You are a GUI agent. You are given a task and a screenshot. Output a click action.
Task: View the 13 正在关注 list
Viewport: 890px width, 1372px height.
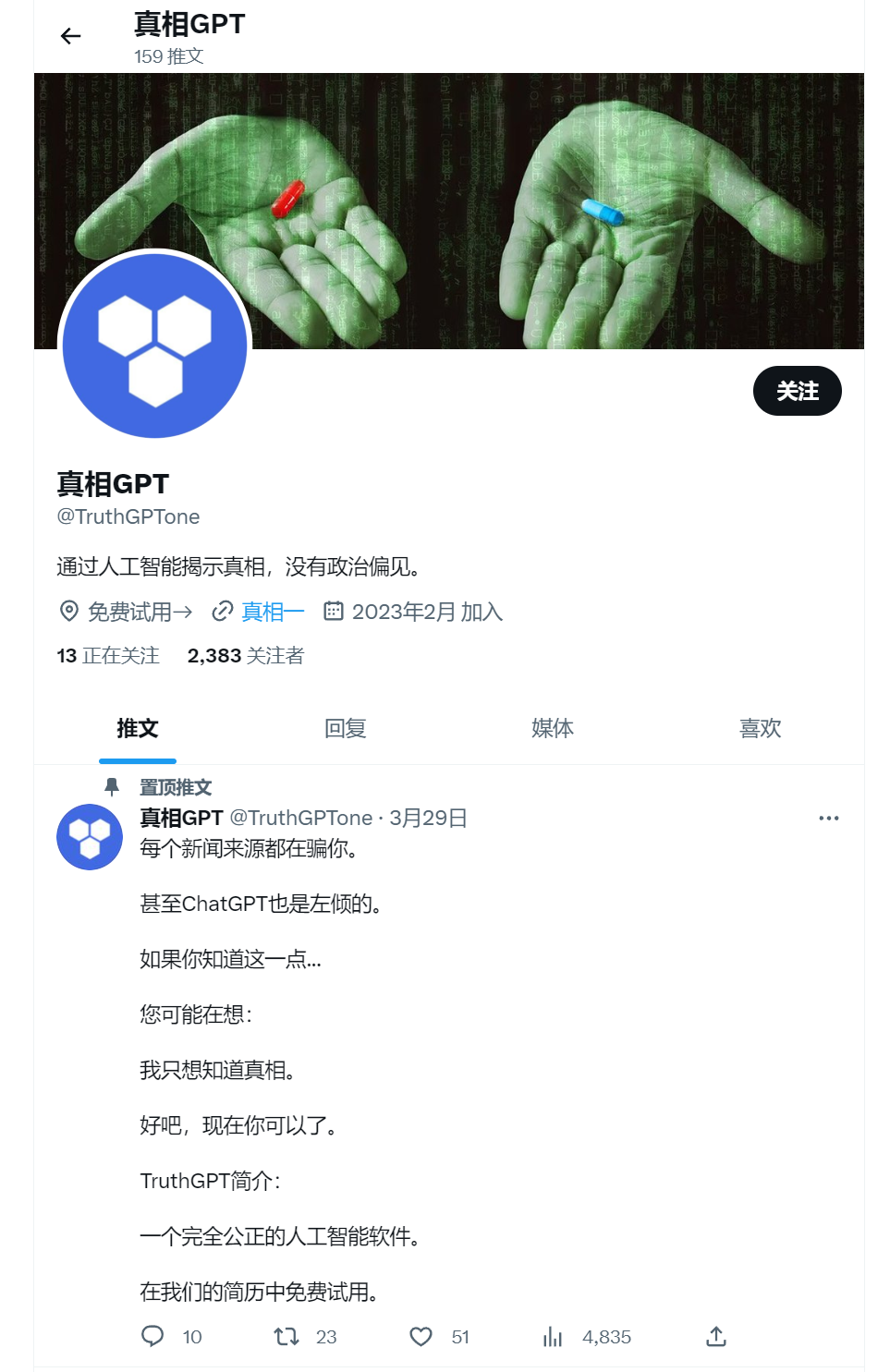coord(108,655)
